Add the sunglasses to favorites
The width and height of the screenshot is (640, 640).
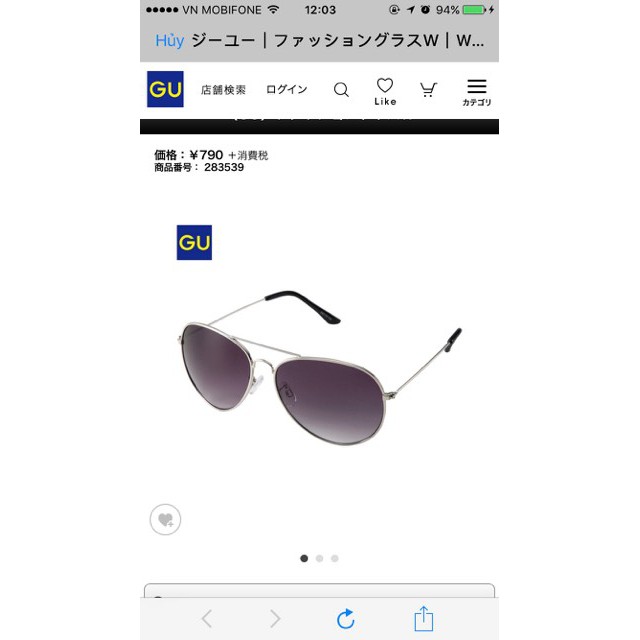(165, 520)
